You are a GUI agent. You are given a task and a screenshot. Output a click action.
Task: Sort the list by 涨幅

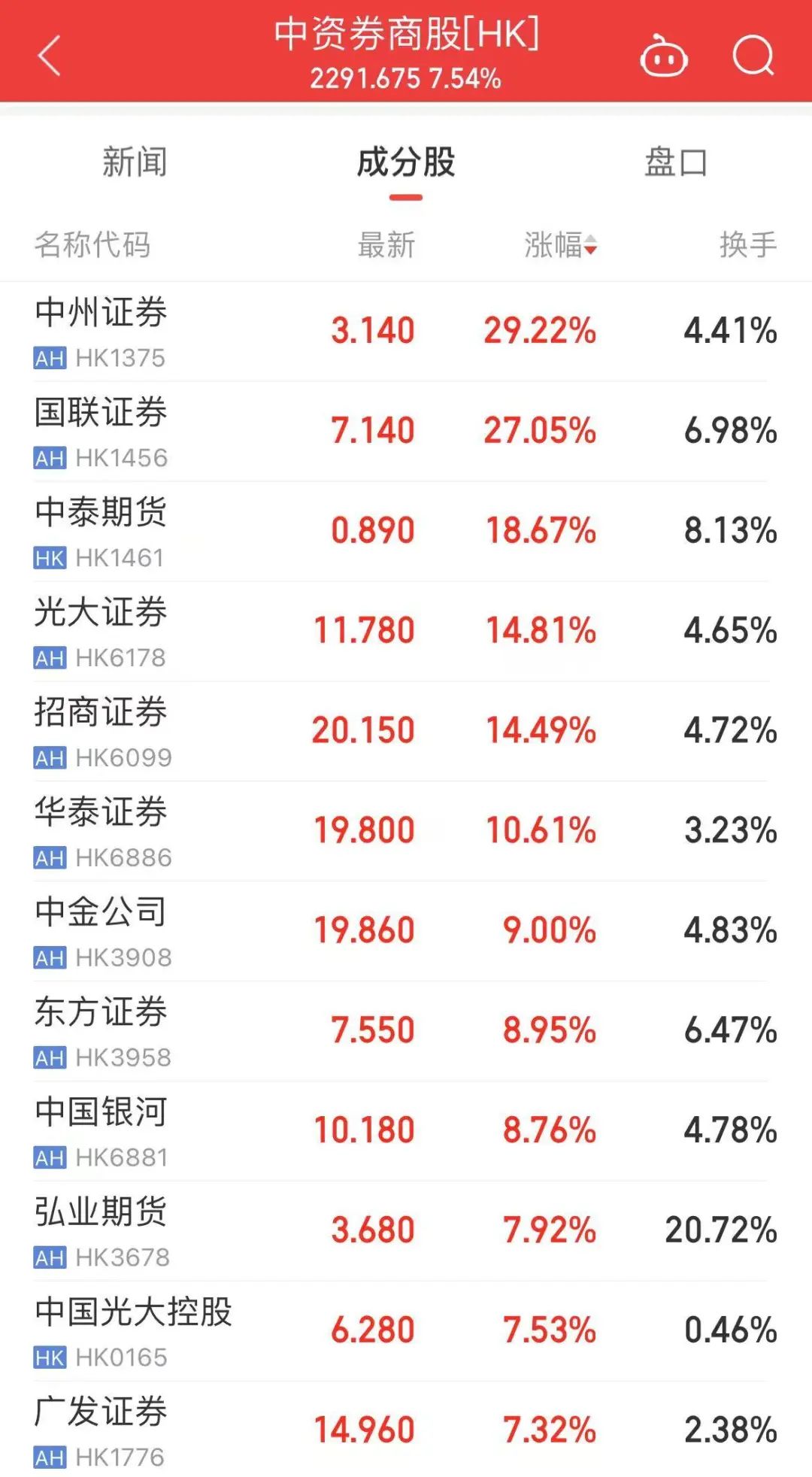(559, 245)
